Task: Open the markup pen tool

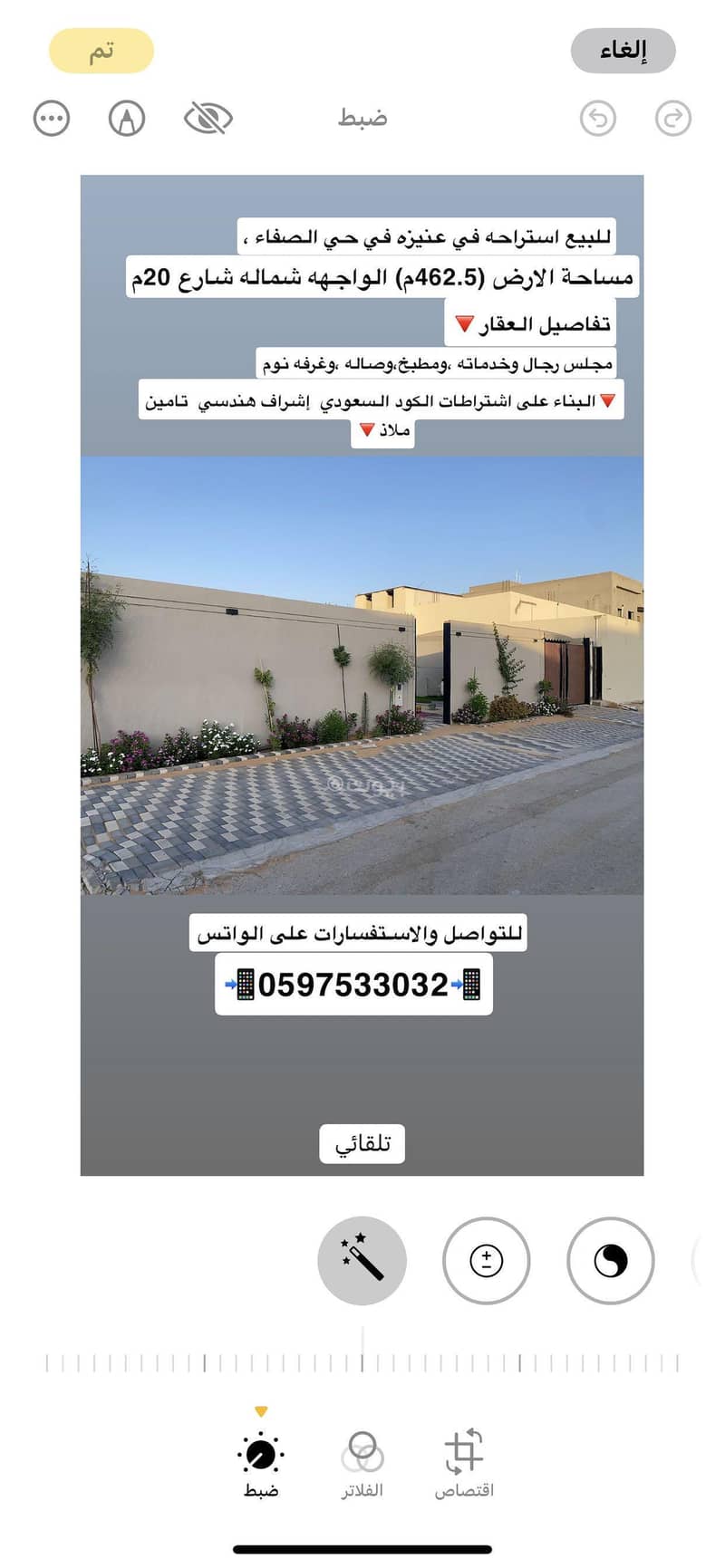Action: 127,119
